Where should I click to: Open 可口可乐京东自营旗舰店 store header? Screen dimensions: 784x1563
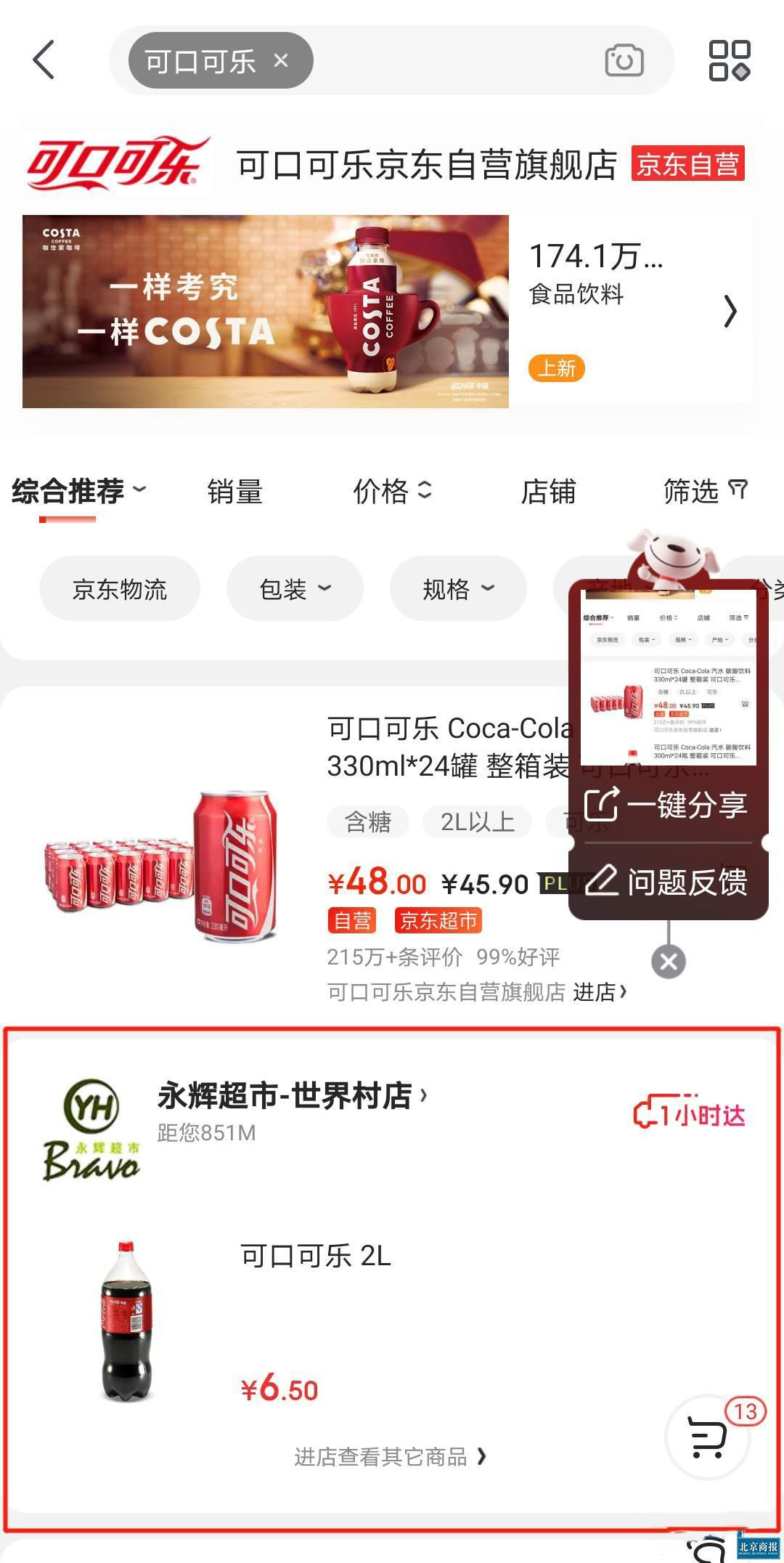click(x=427, y=165)
